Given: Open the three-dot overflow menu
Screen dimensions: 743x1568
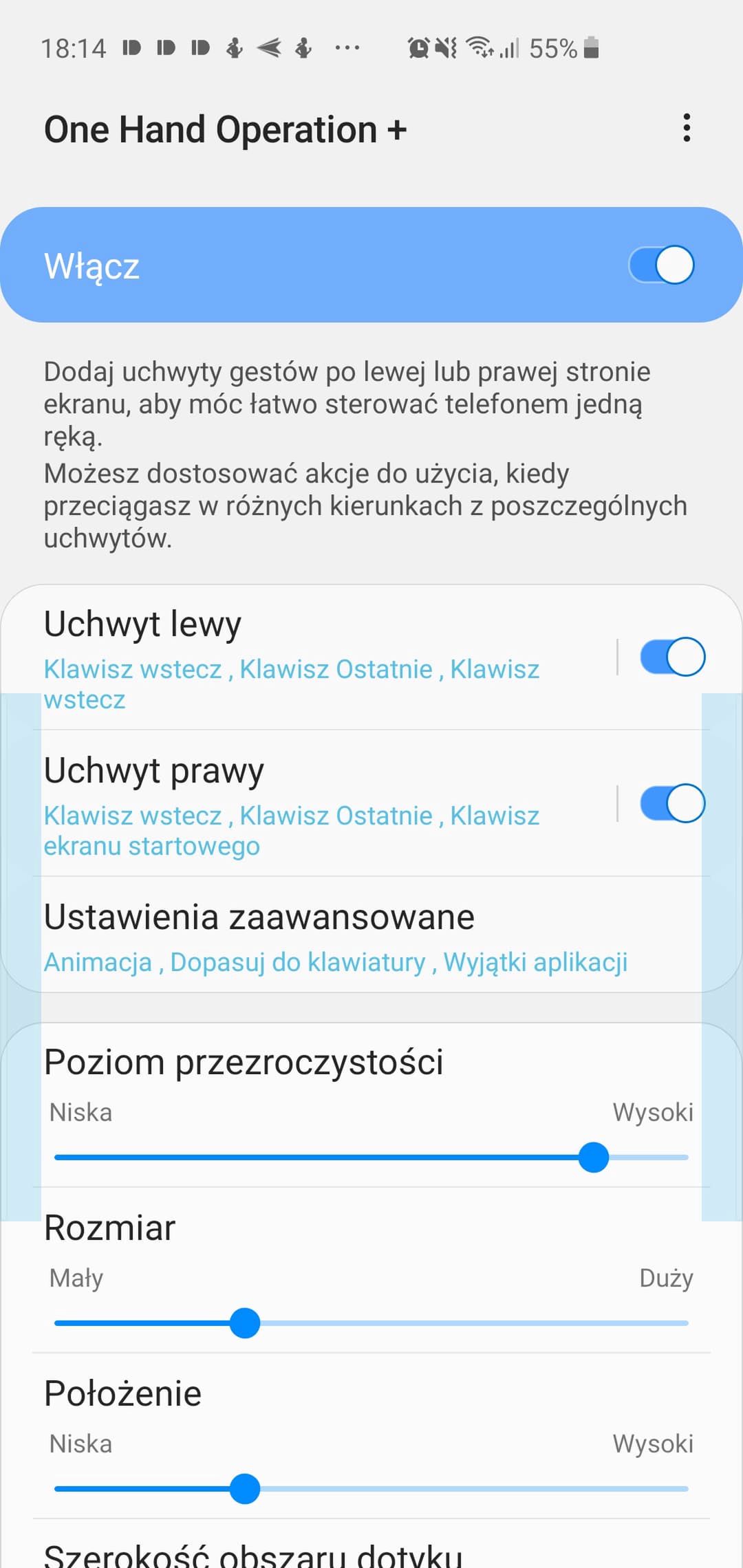Looking at the screenshot, I should [x=686, y=129].
